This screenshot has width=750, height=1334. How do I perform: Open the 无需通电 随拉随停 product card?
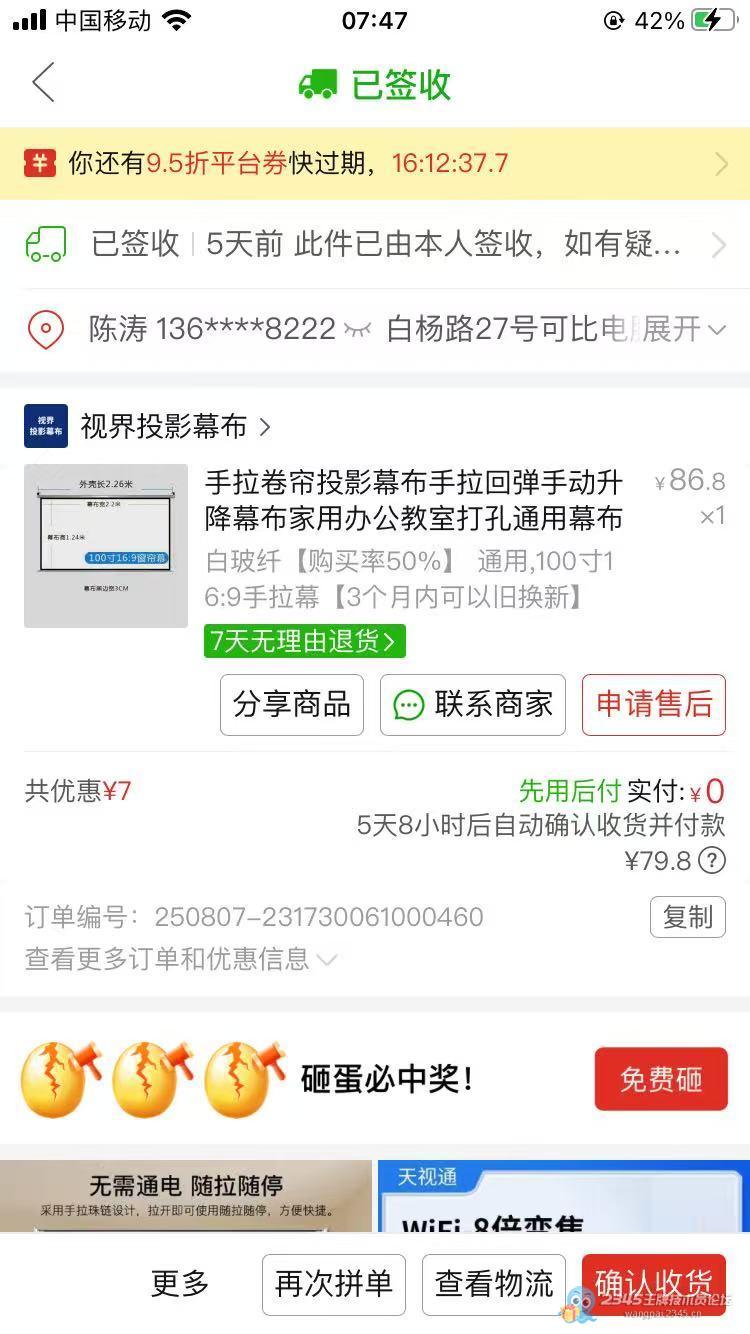(185, 1196)
